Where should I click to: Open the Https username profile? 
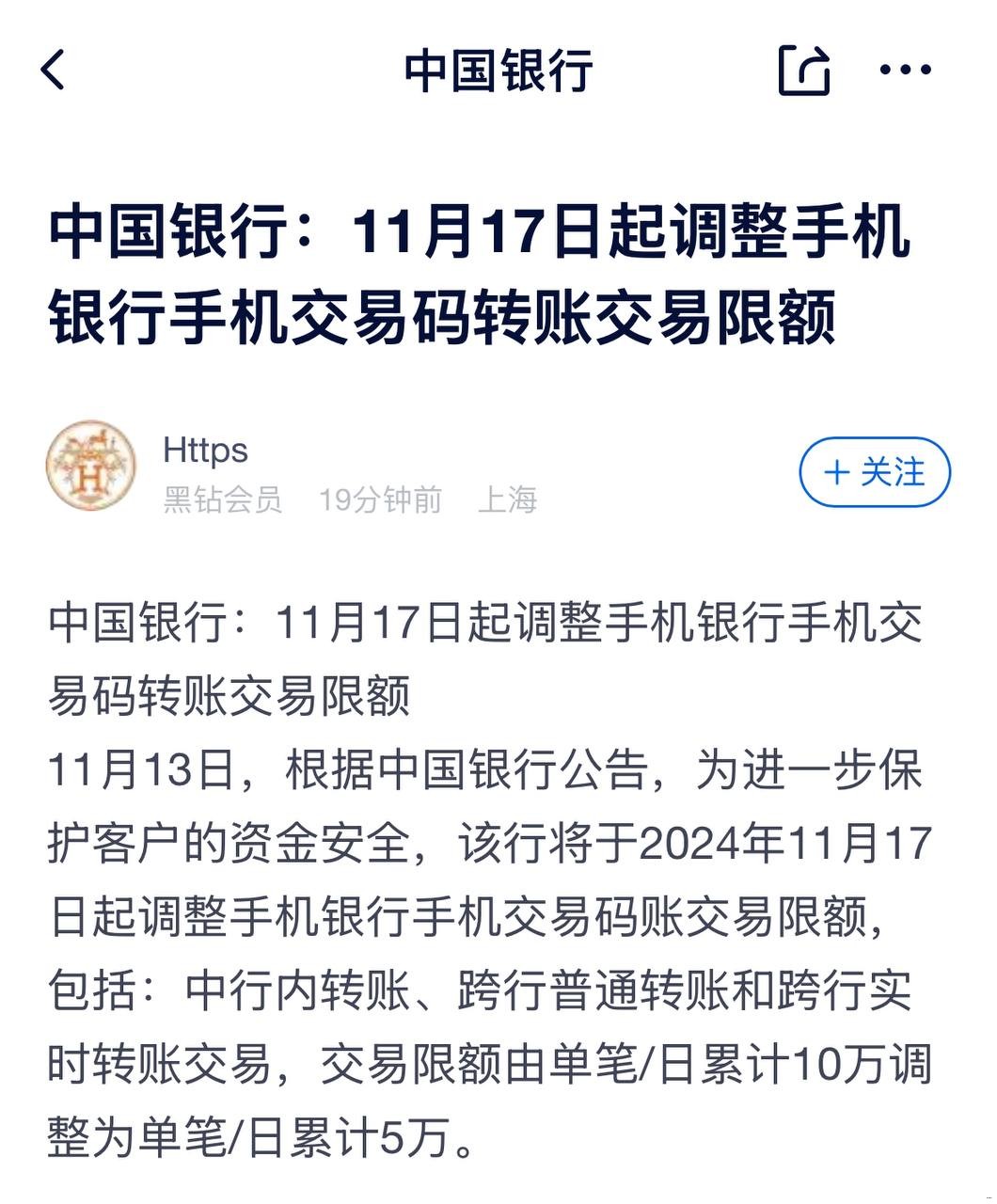click(205, 451)
